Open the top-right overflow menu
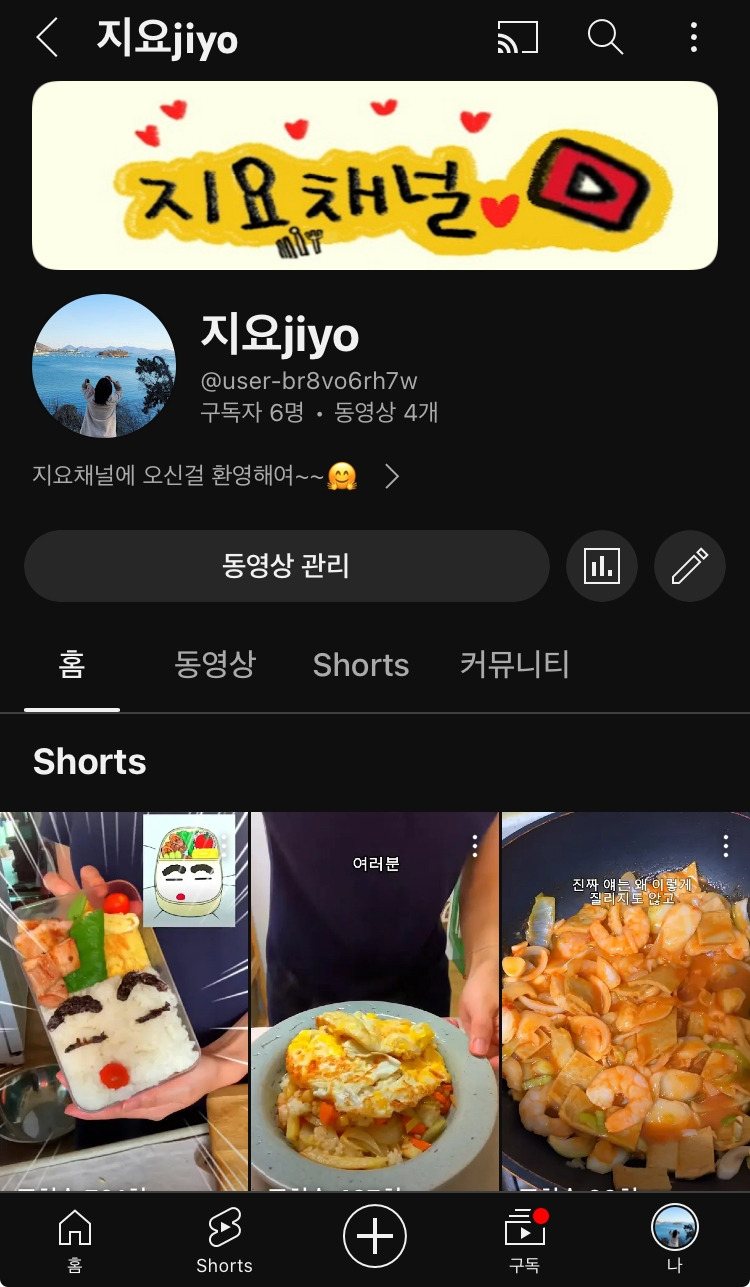This screenshot has width=750, height=1287. (x=693, y=38)
